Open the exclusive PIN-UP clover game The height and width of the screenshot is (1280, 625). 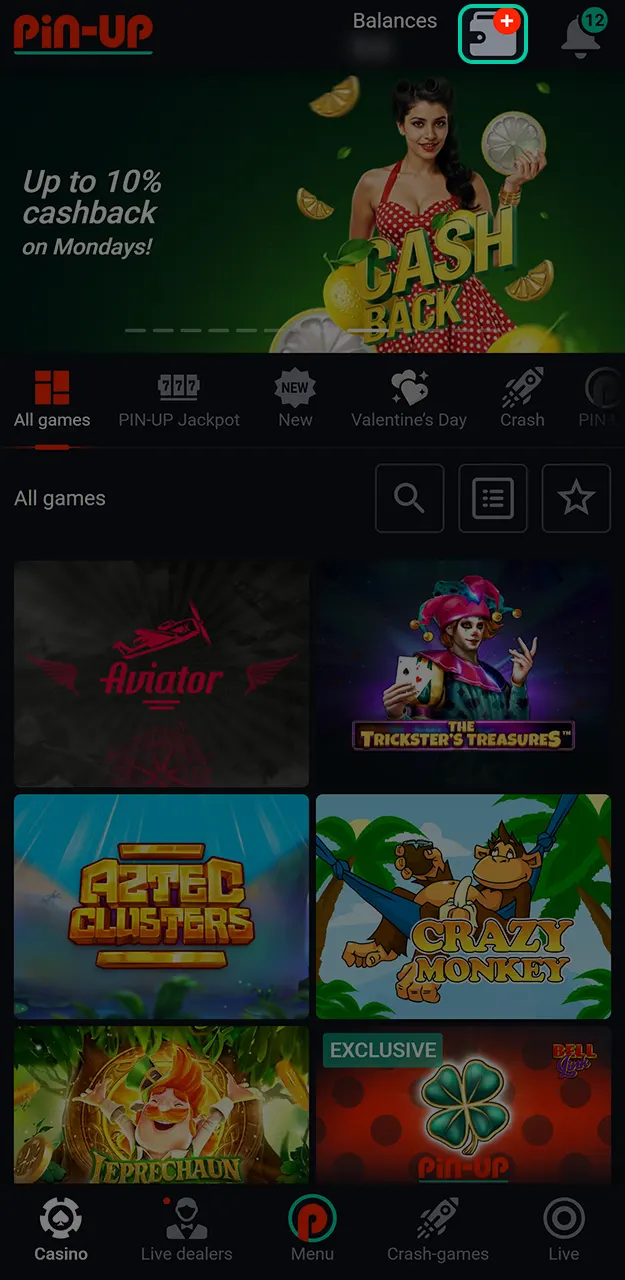pos(463,1105)
